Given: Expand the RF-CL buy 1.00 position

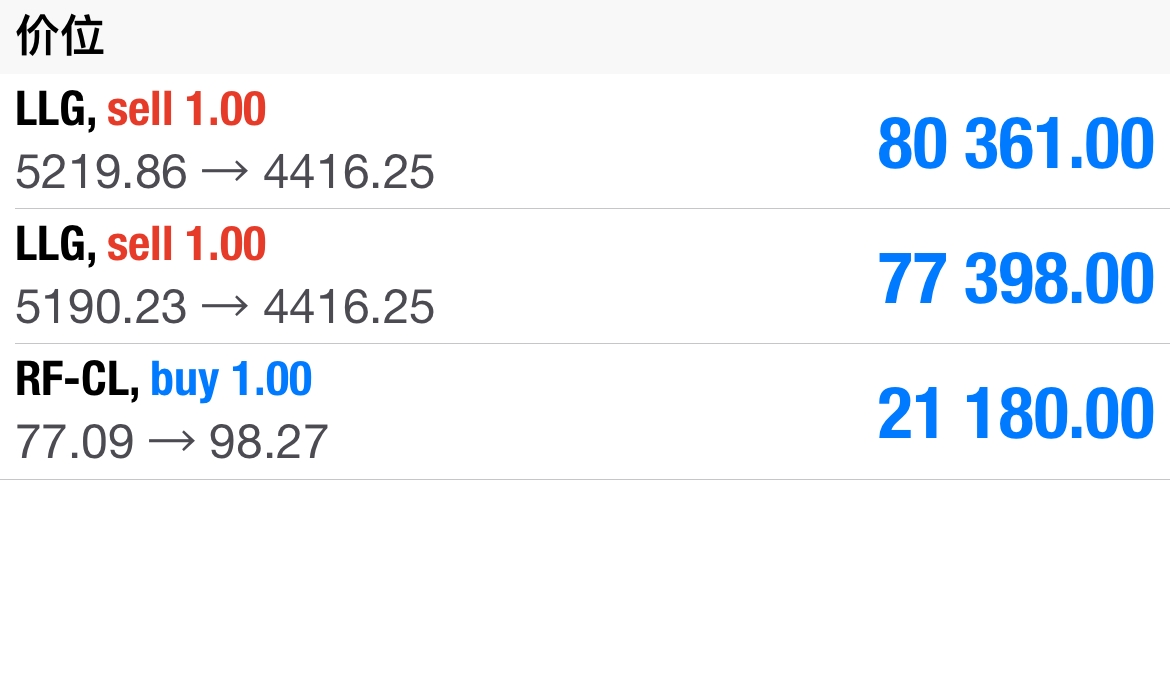Looking at the screenshot, I should click(x=585, y=411).
